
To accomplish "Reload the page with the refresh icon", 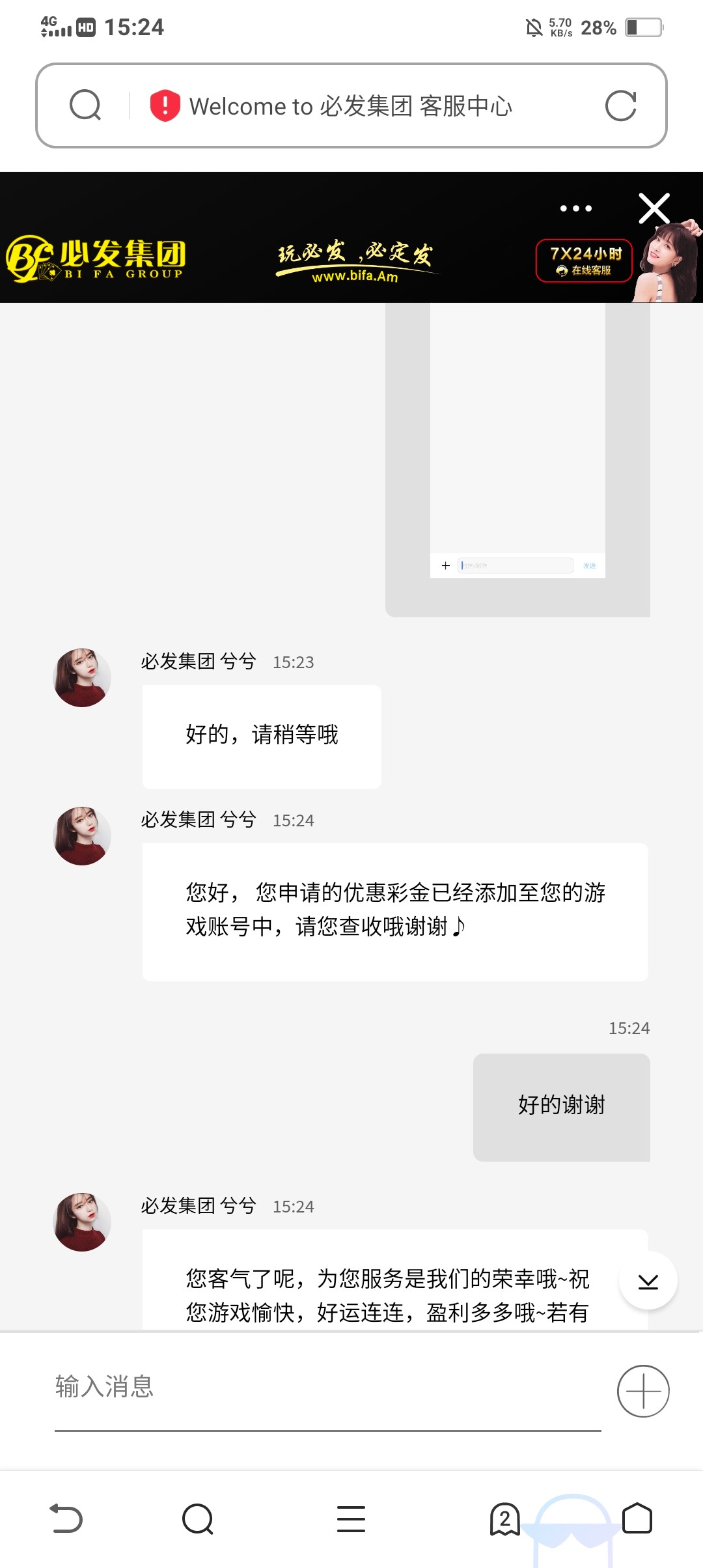I will tap(620, 105).
